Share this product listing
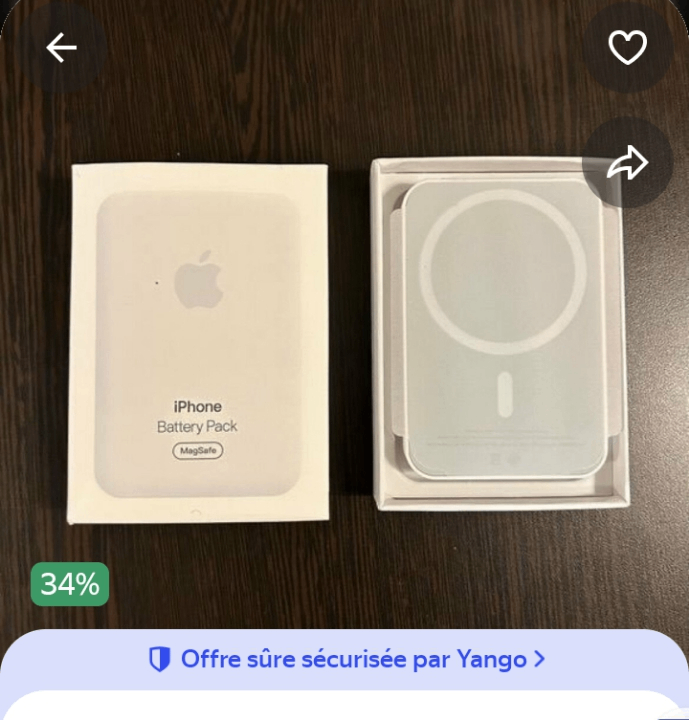 pyautogui.click(x=627, y=164)
